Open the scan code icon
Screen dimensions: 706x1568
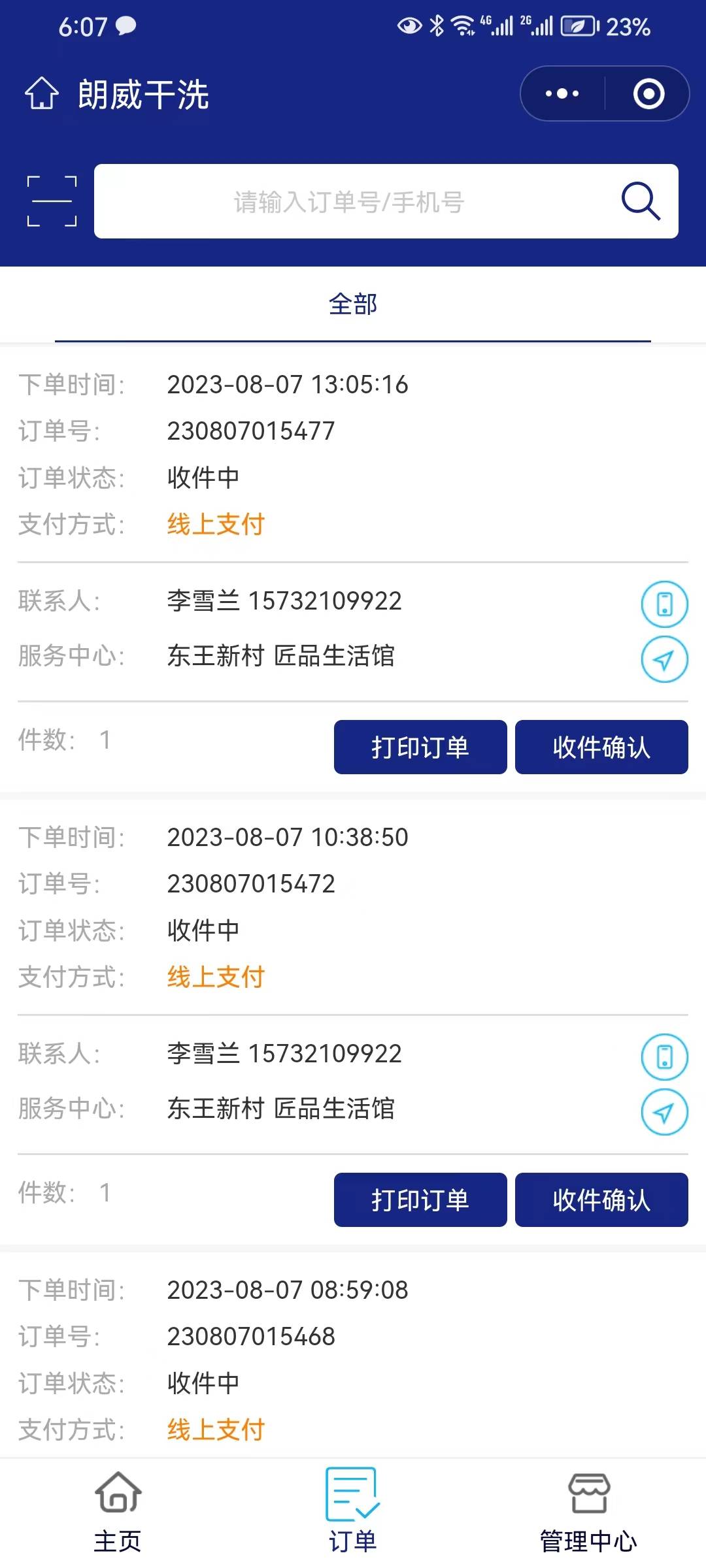click(x=52, y=201)
